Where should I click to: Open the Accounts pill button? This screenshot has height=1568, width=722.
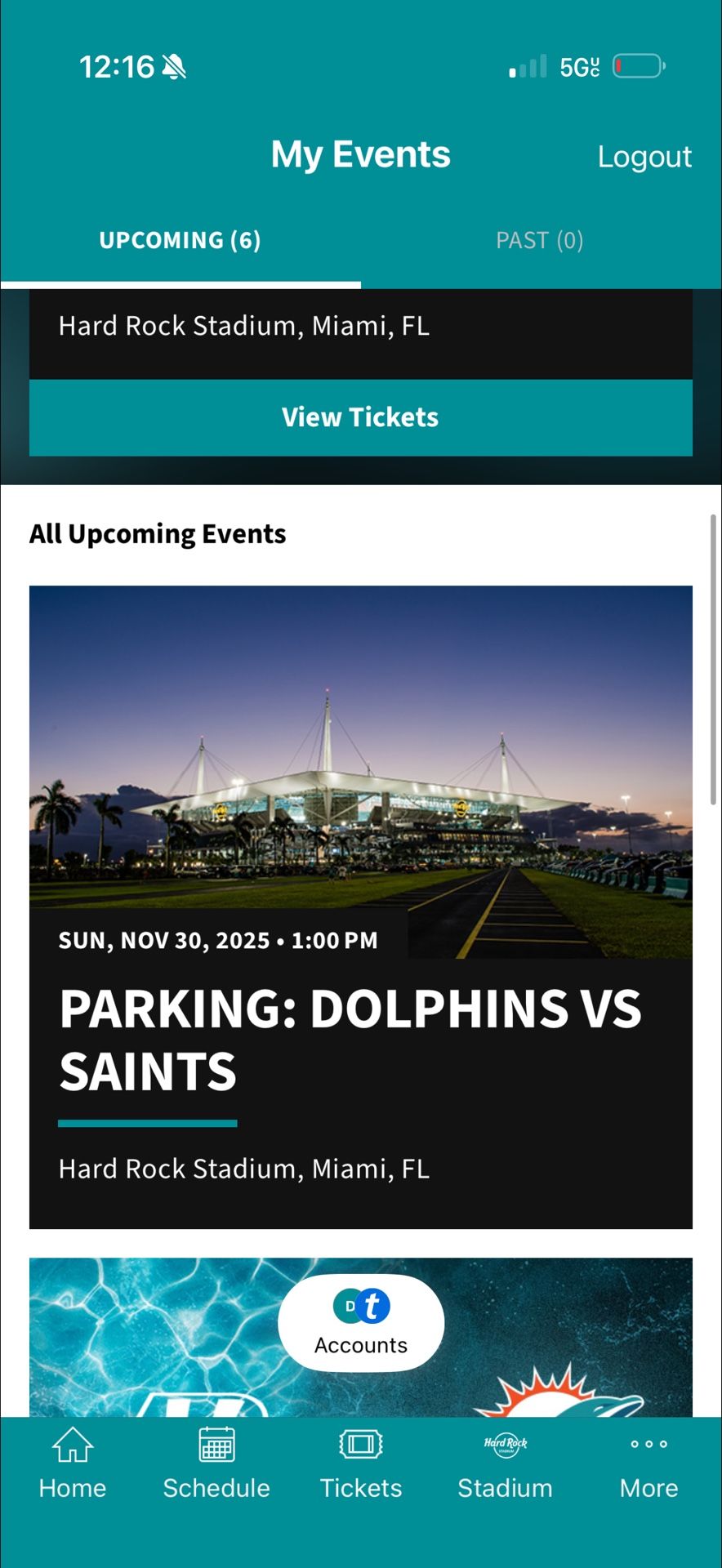(360, 1323)
